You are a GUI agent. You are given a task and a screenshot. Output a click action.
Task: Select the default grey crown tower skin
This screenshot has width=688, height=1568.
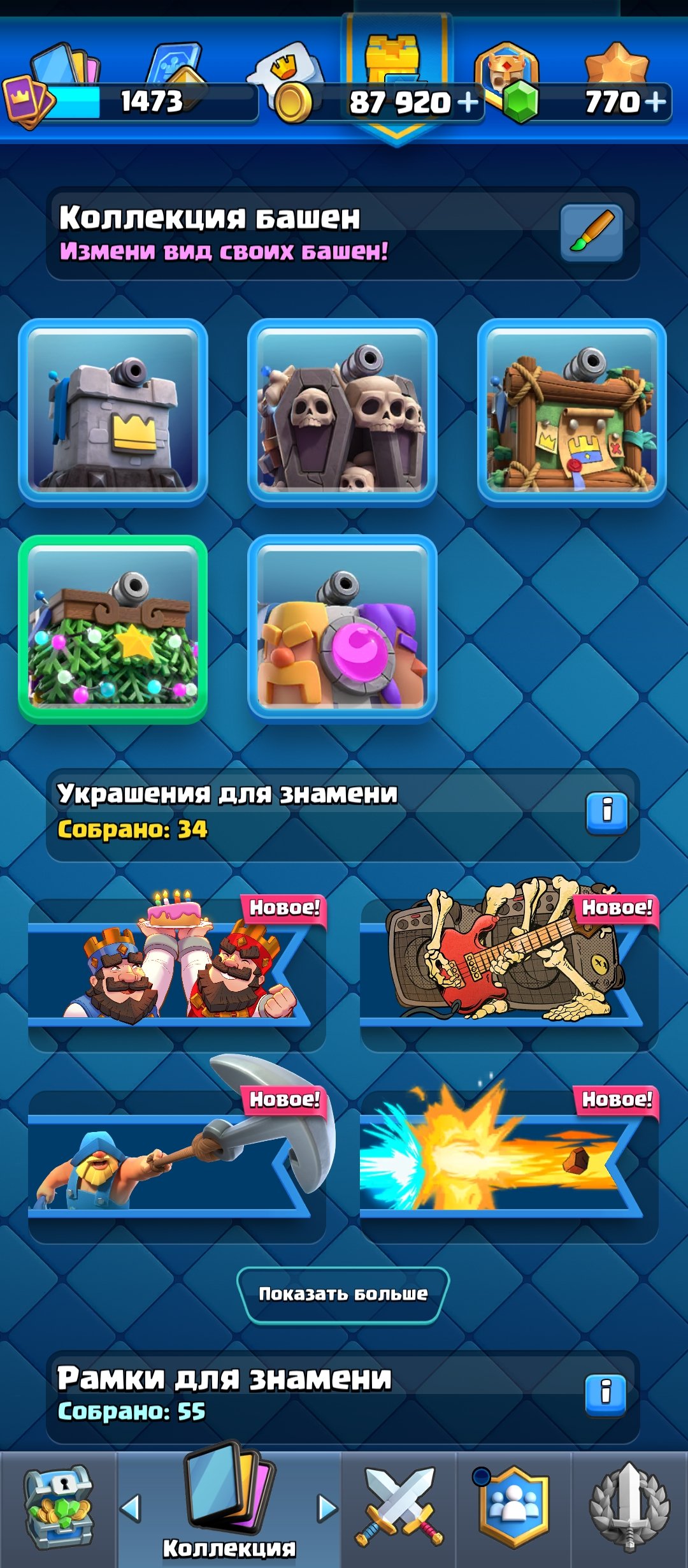point(113,411)
